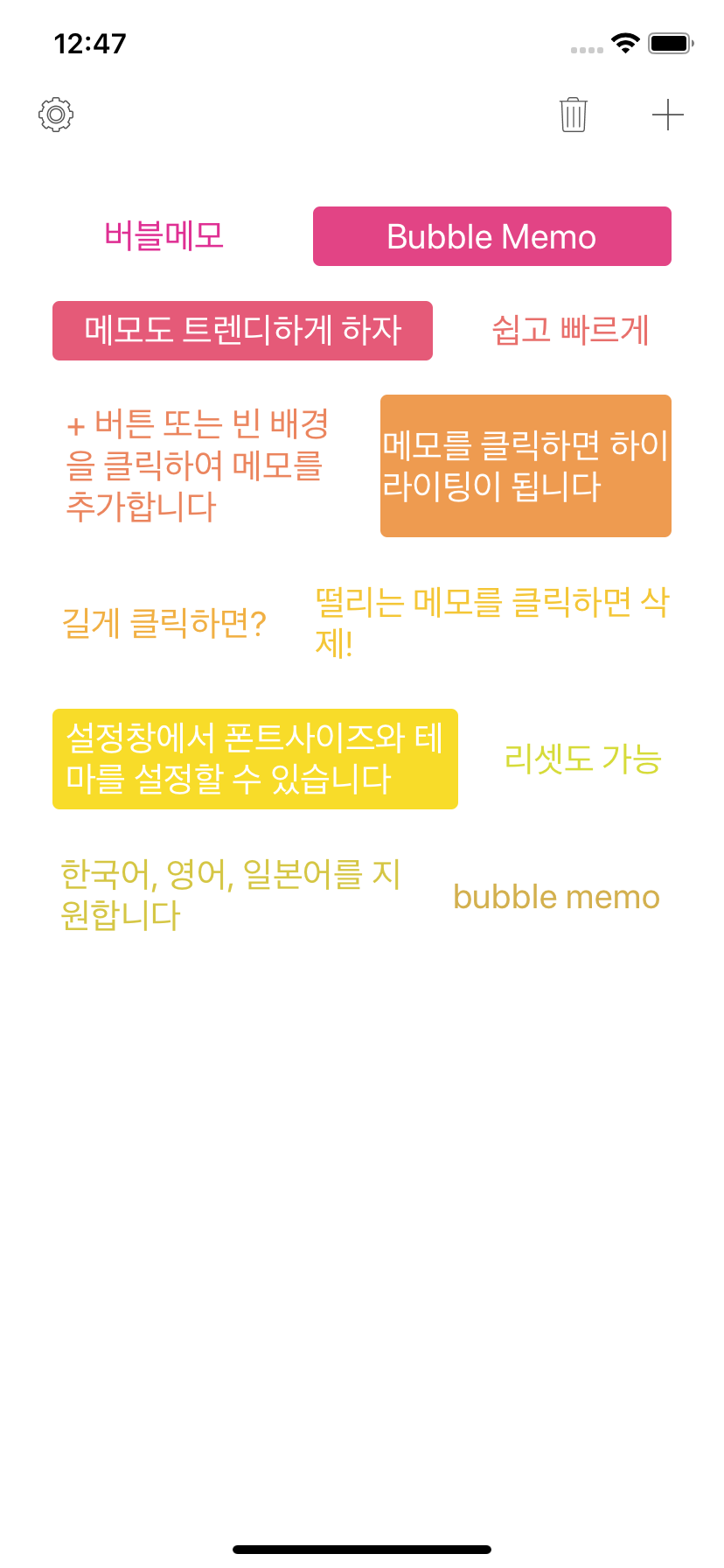Tap the trash can icon
The height and width of the screenshot is (1568, 724).
[x=574, y=115]
